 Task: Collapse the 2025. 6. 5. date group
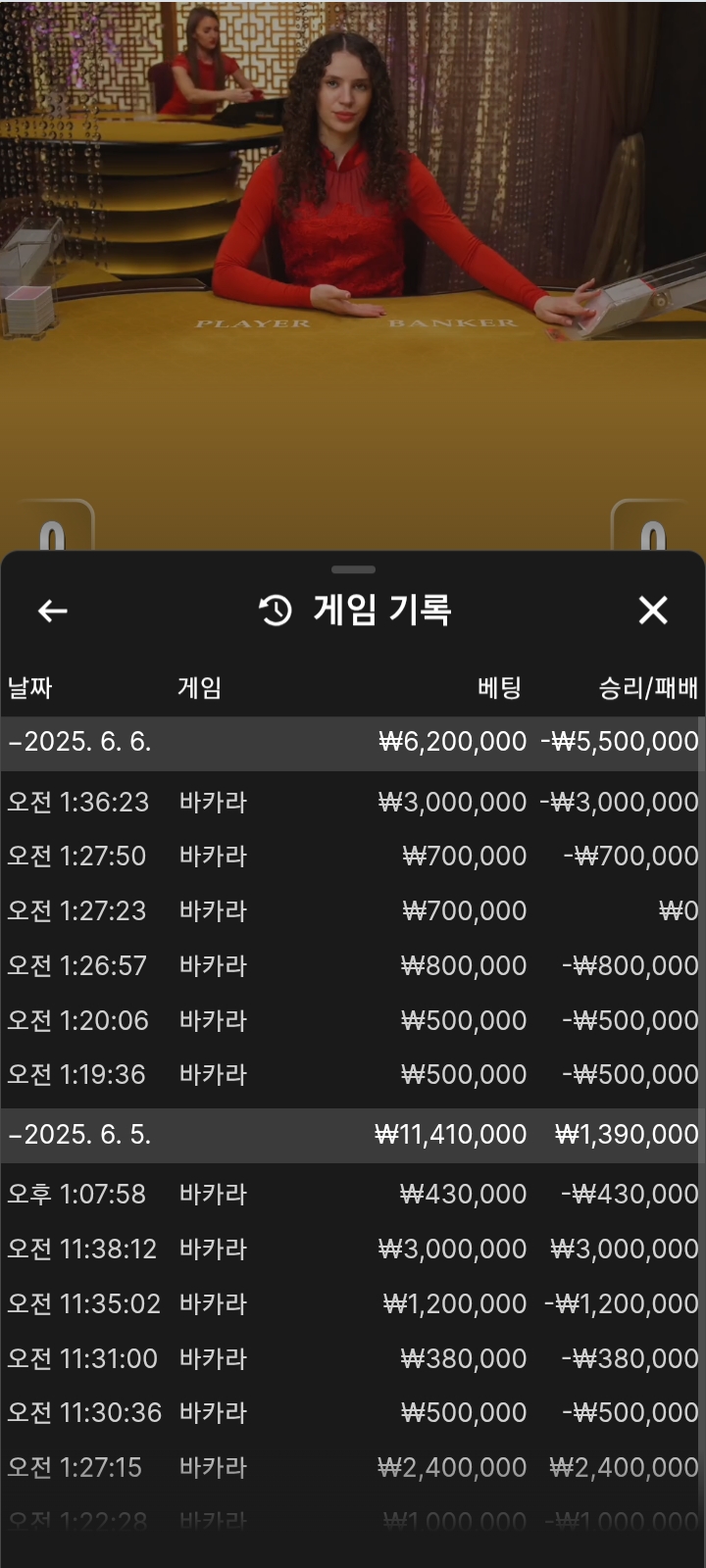(351, 1135)
